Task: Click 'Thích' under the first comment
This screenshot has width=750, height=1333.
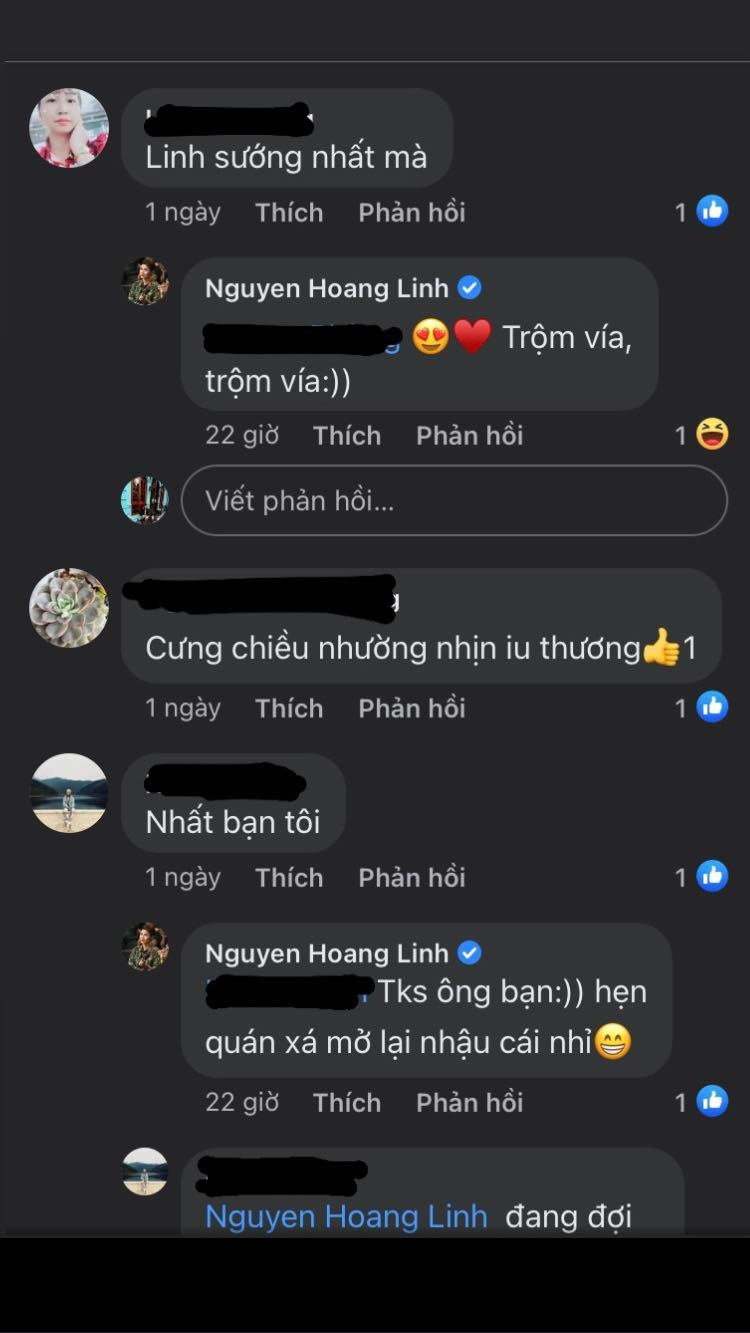Action: [289, 212]
